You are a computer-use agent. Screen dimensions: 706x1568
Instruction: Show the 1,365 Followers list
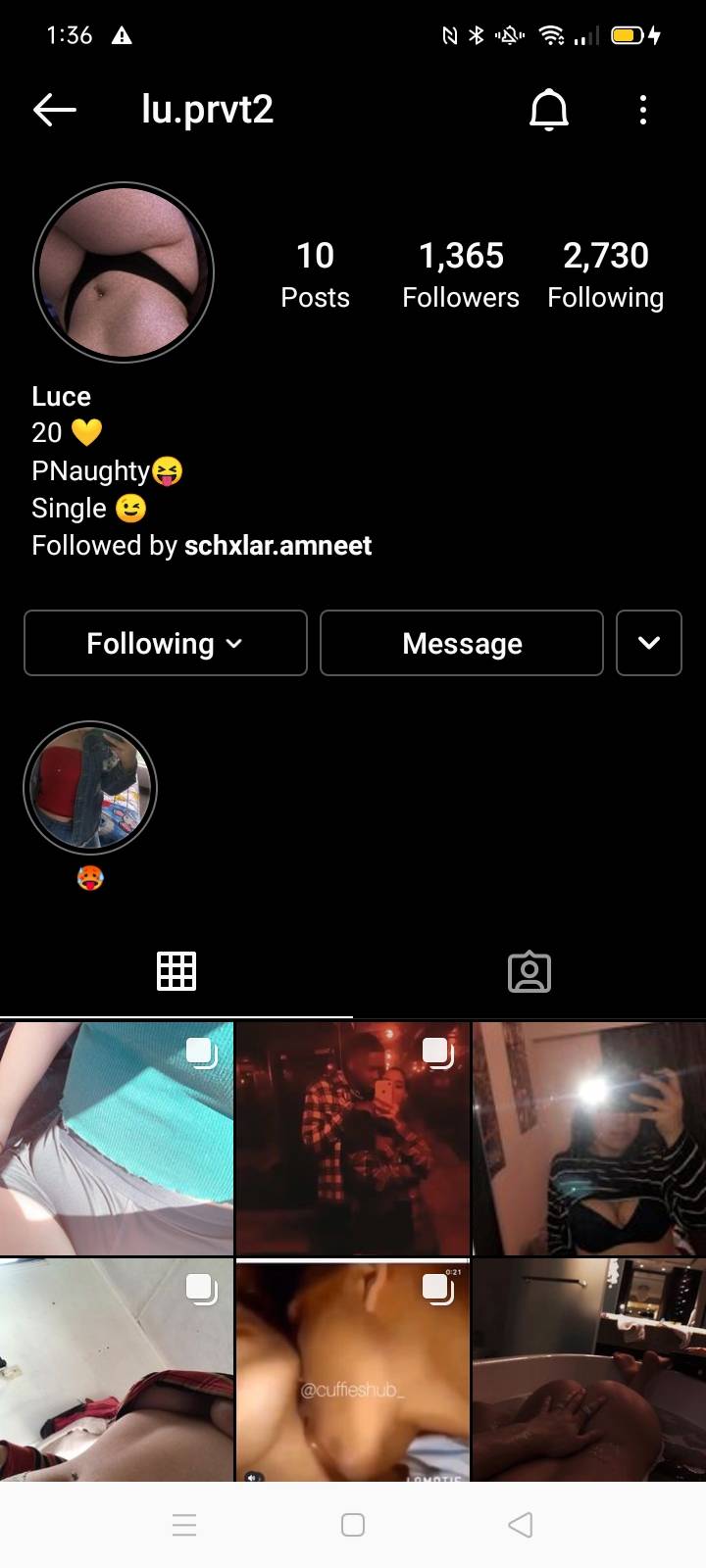(461, 272)
